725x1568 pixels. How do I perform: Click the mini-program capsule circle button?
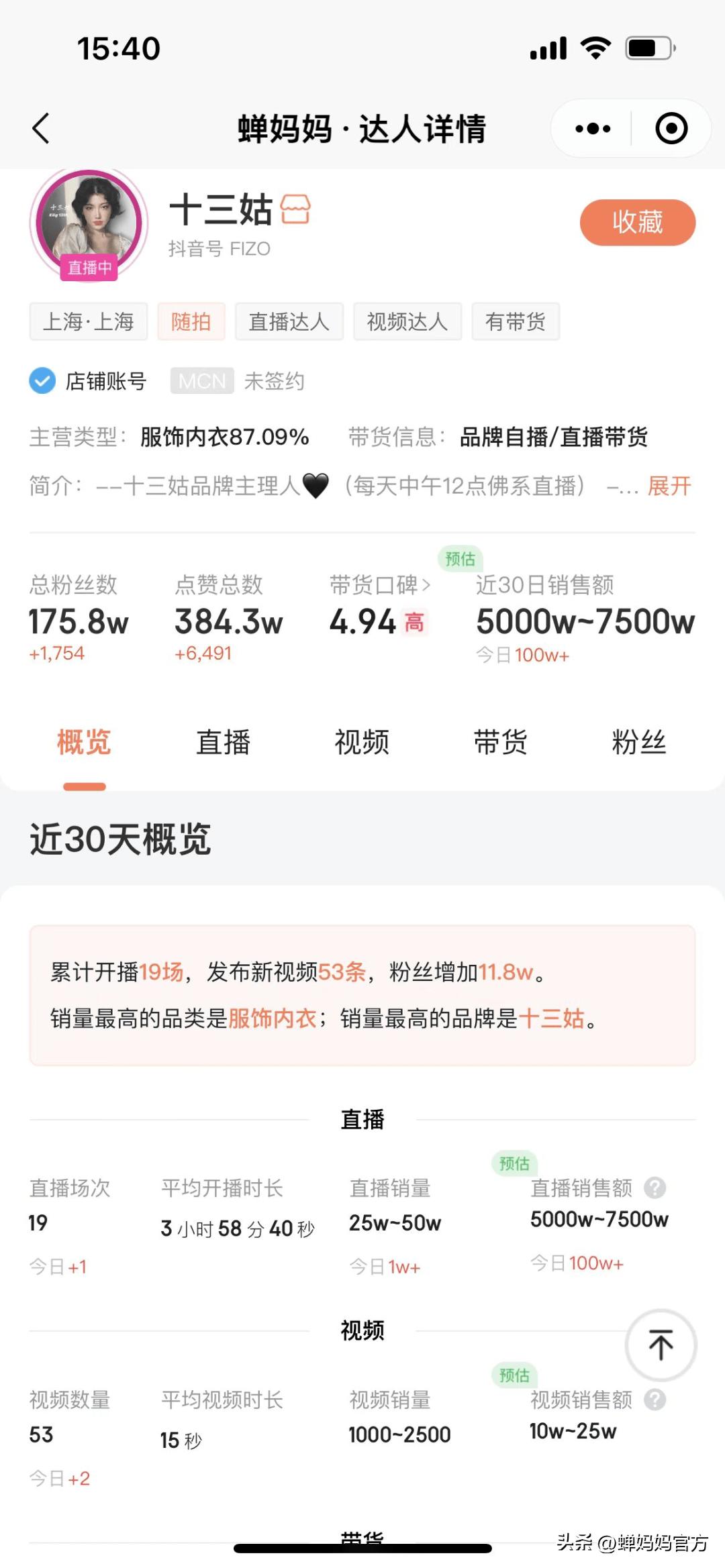[670, 127]
